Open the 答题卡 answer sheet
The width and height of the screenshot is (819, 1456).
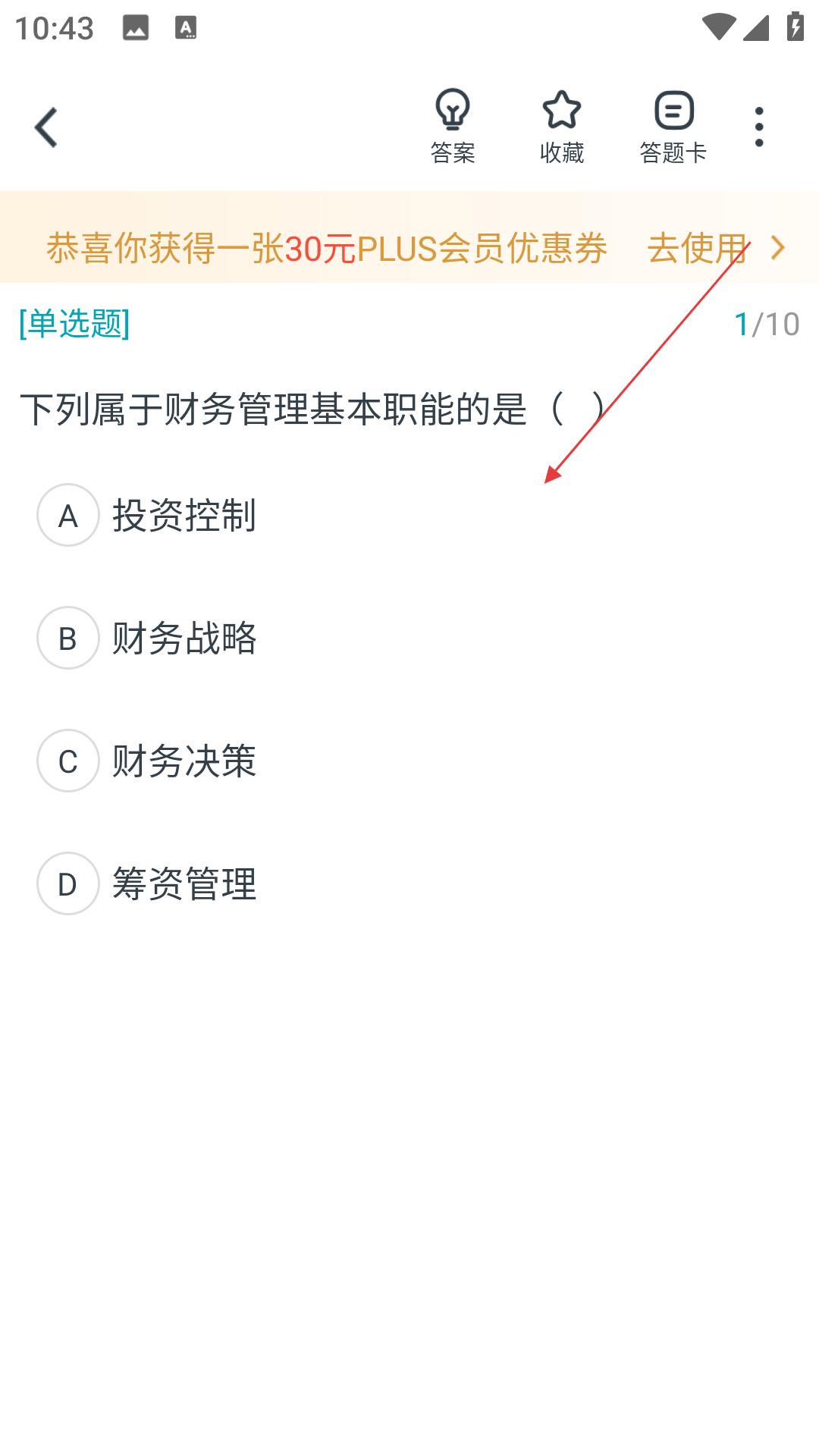[x=673, y=127]
